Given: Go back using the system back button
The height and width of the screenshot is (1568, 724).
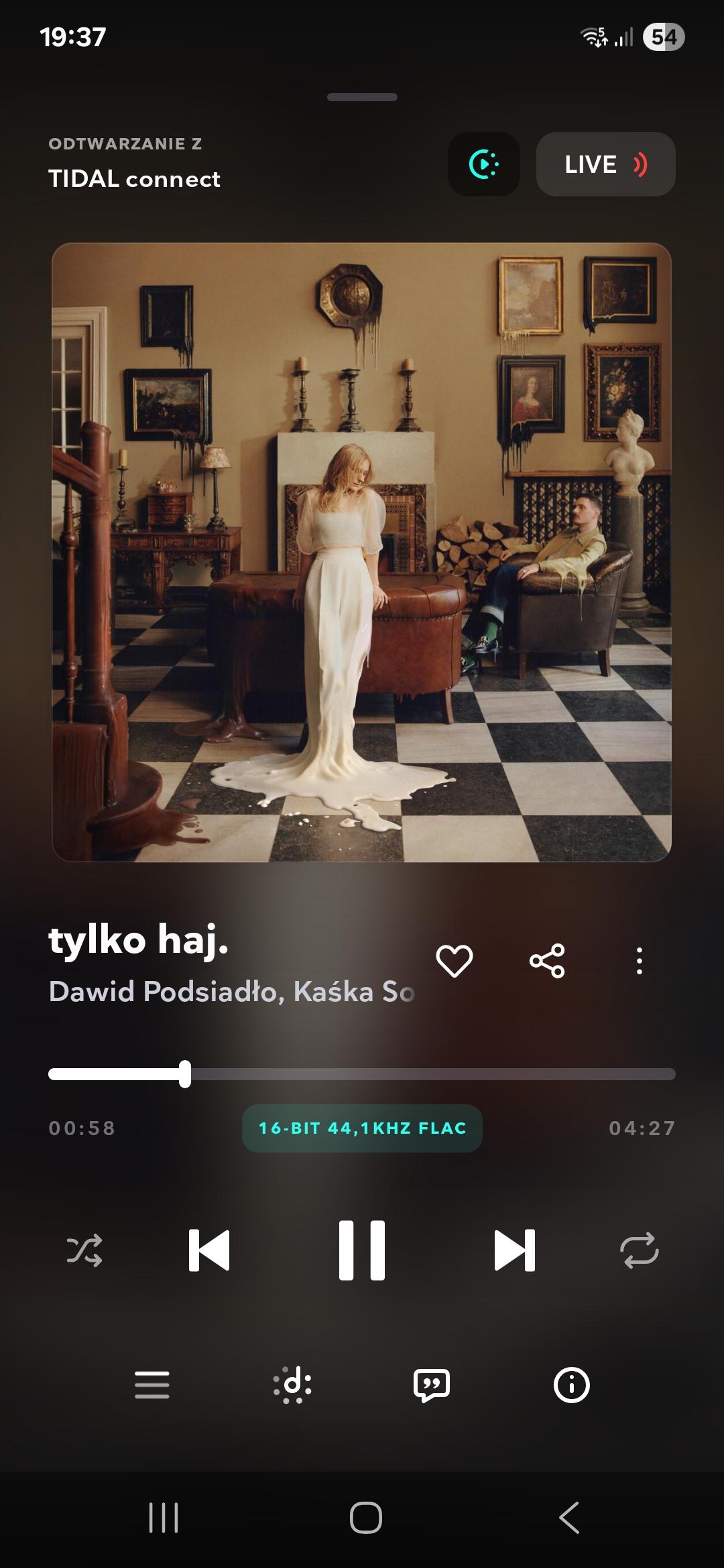Looking at the screenshot, I should coord(569,1518).
